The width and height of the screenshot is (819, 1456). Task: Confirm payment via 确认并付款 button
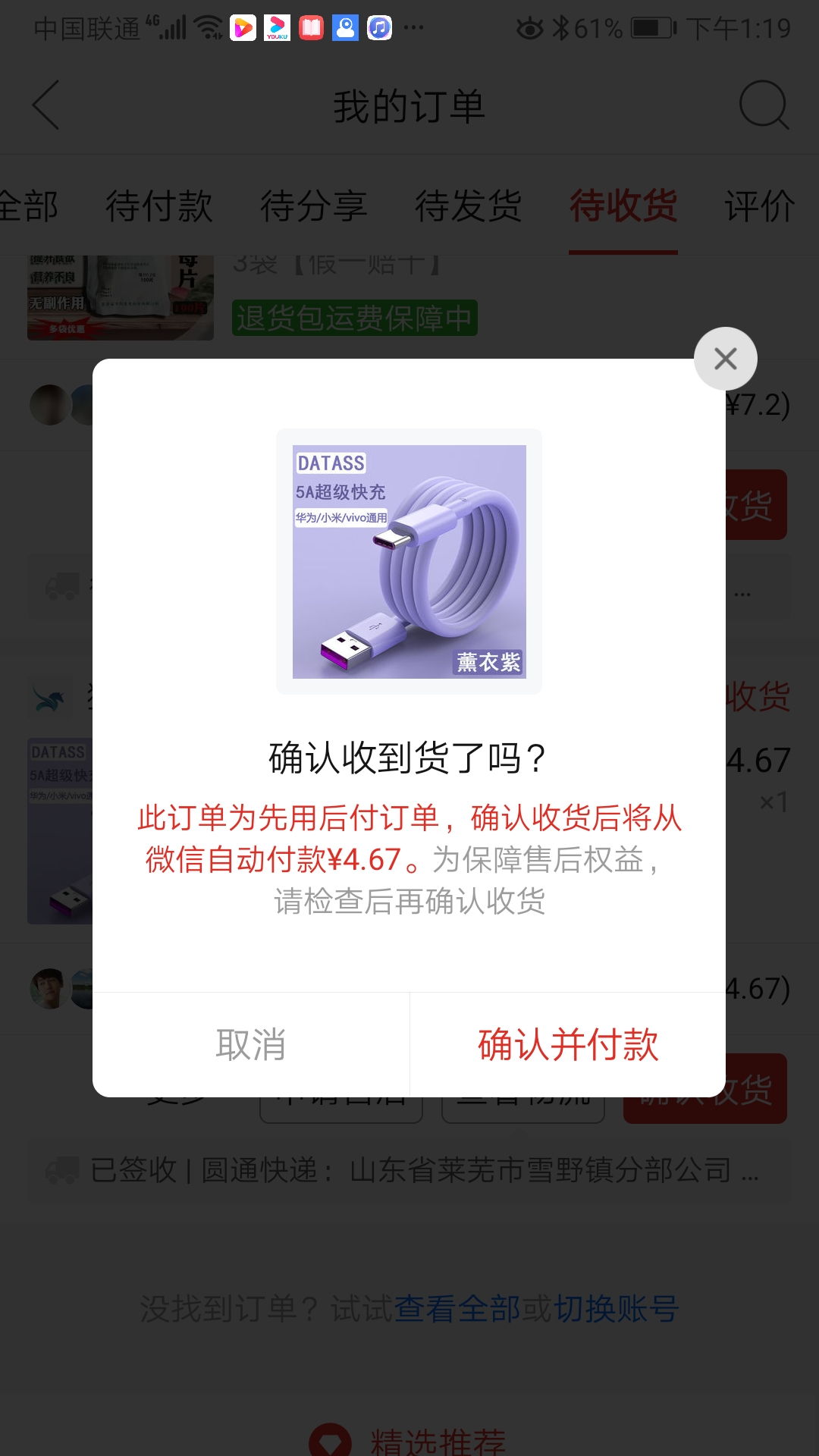pos(567,1044)
